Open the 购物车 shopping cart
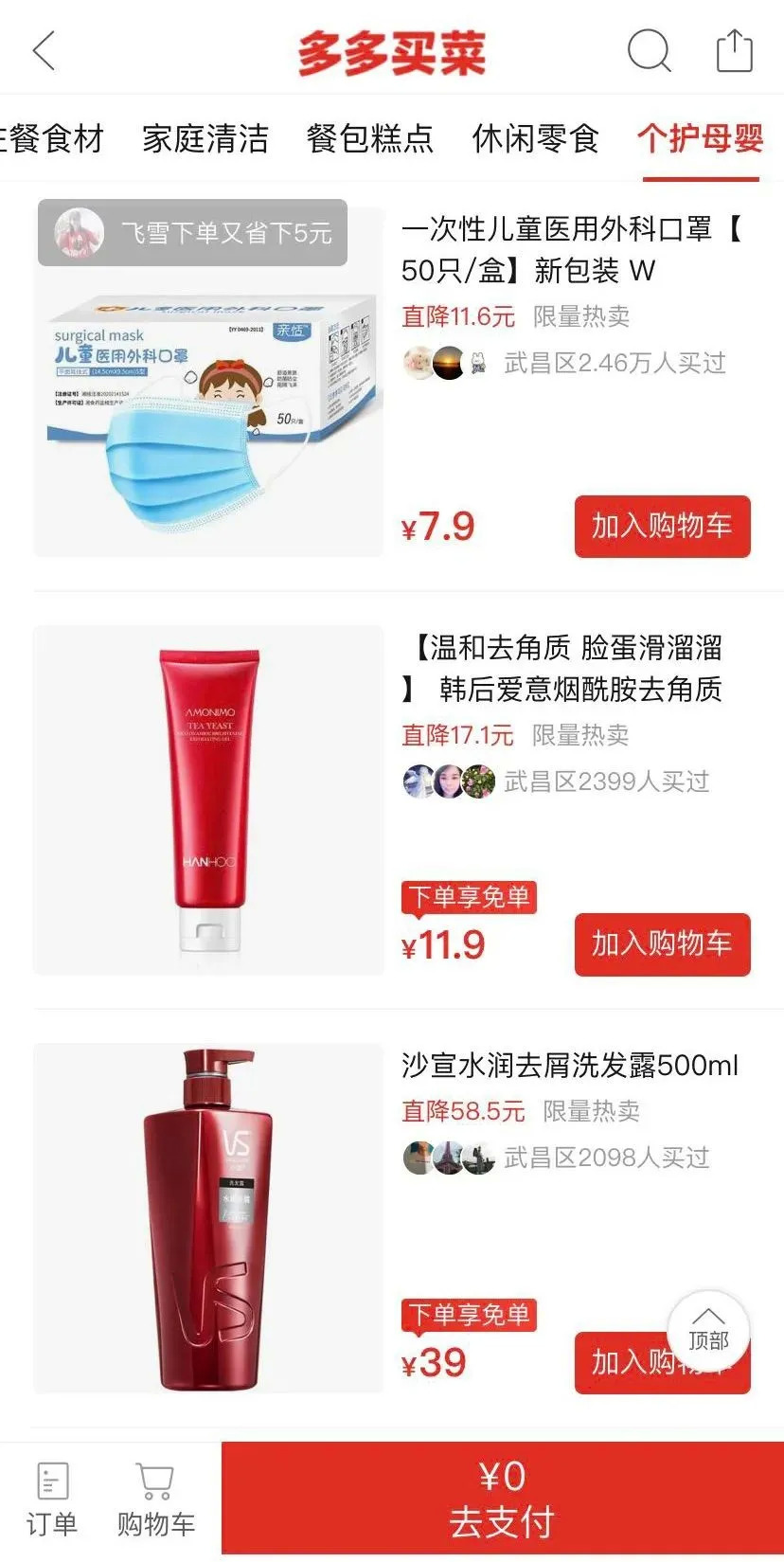784x1562 pixels. (x=155, y=1500)
